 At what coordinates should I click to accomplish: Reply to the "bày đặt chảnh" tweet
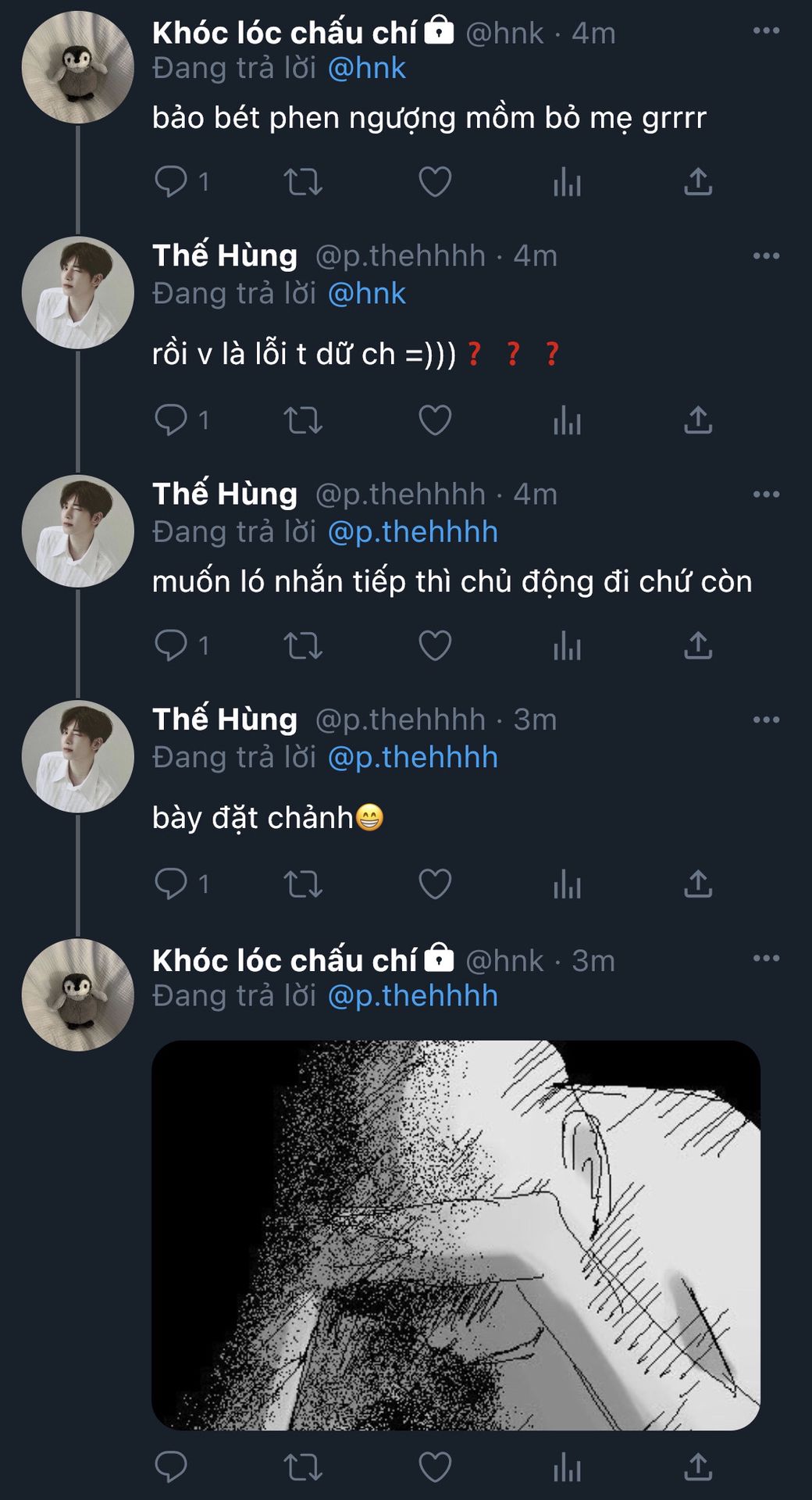click(x=171, y=884)
